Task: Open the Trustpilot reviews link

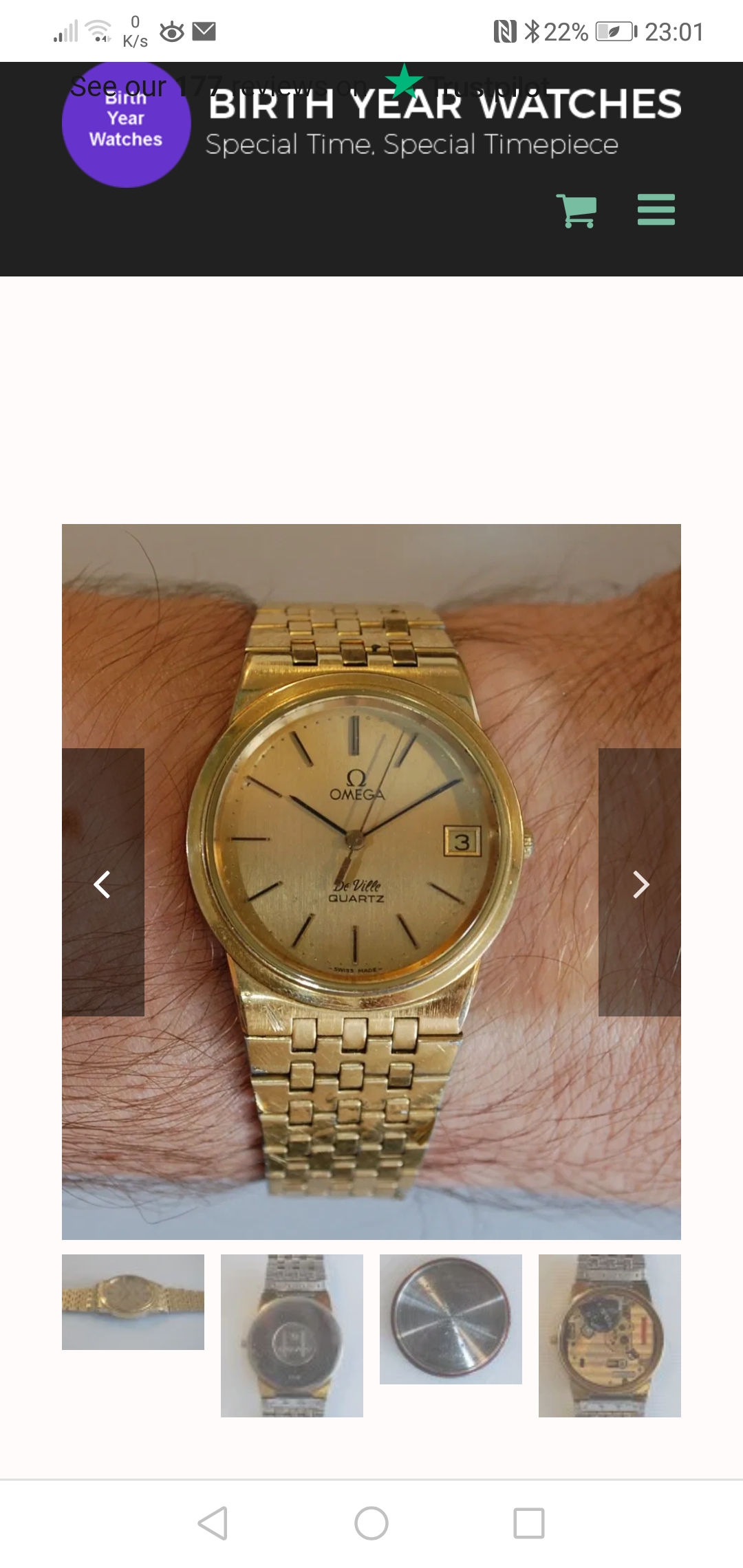Action: tap(311, 85)
